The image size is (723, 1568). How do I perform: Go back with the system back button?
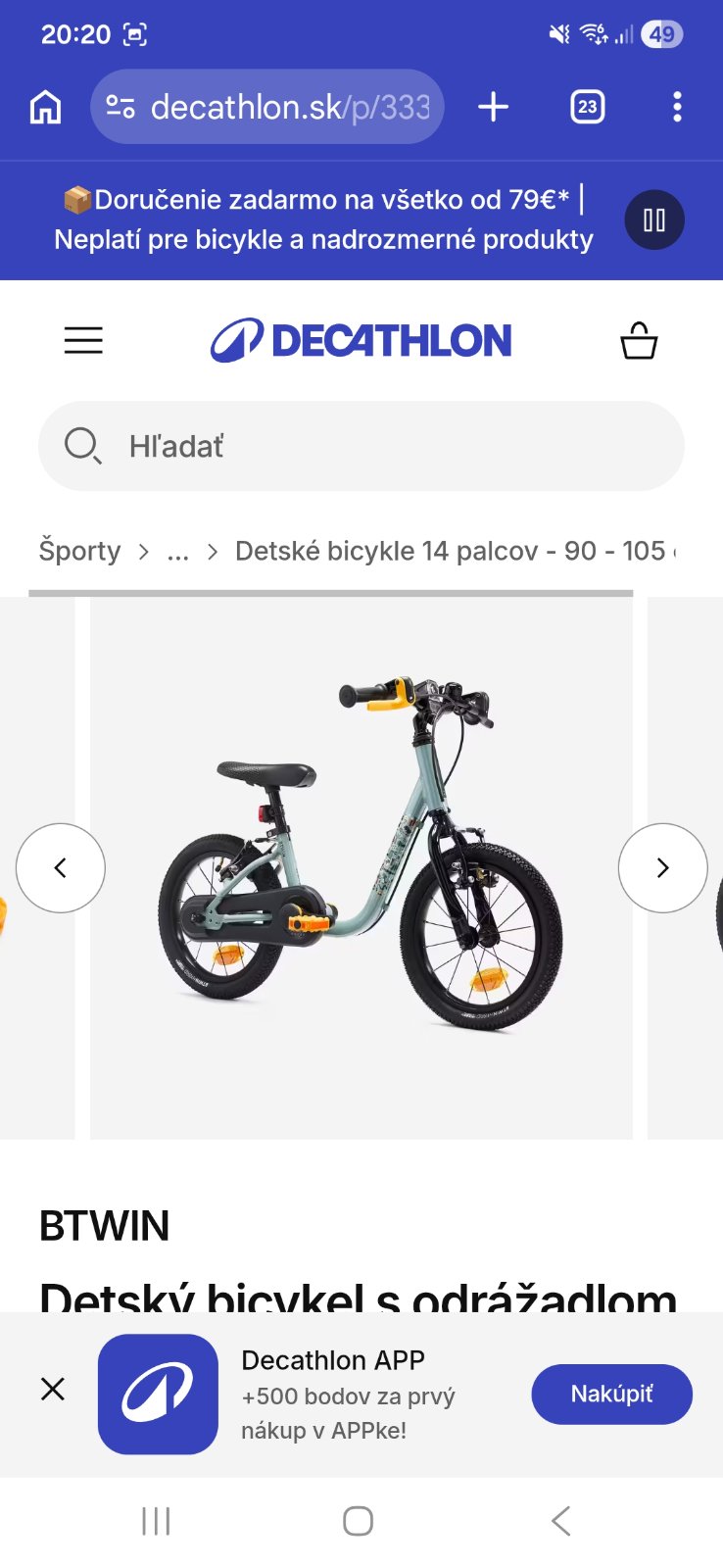point(560,1521)
